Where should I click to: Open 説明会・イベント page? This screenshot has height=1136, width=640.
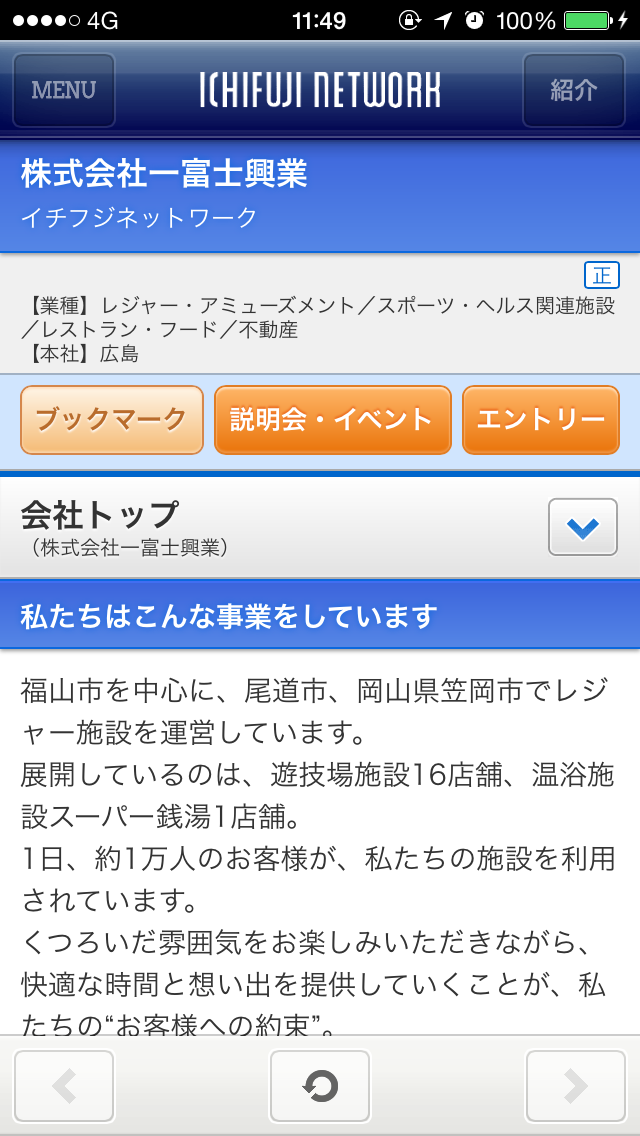tap(331, 419)
